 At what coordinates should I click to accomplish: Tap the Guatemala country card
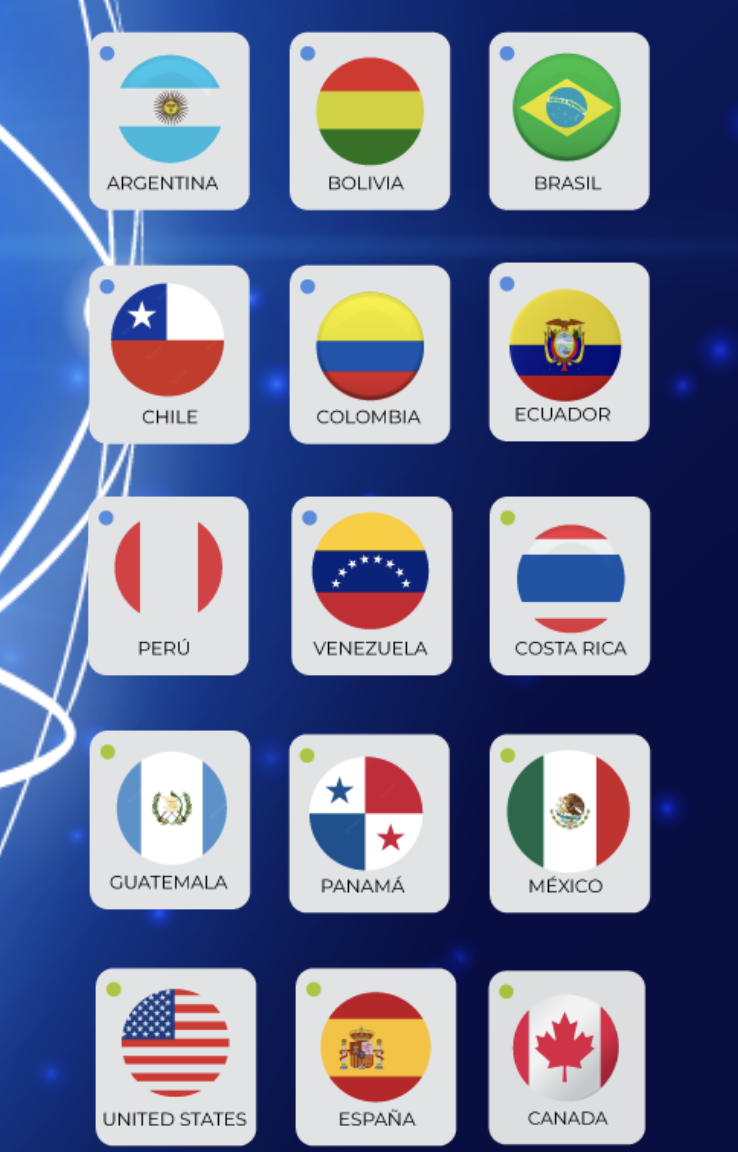pyautogui.click(x=169, y=819)
